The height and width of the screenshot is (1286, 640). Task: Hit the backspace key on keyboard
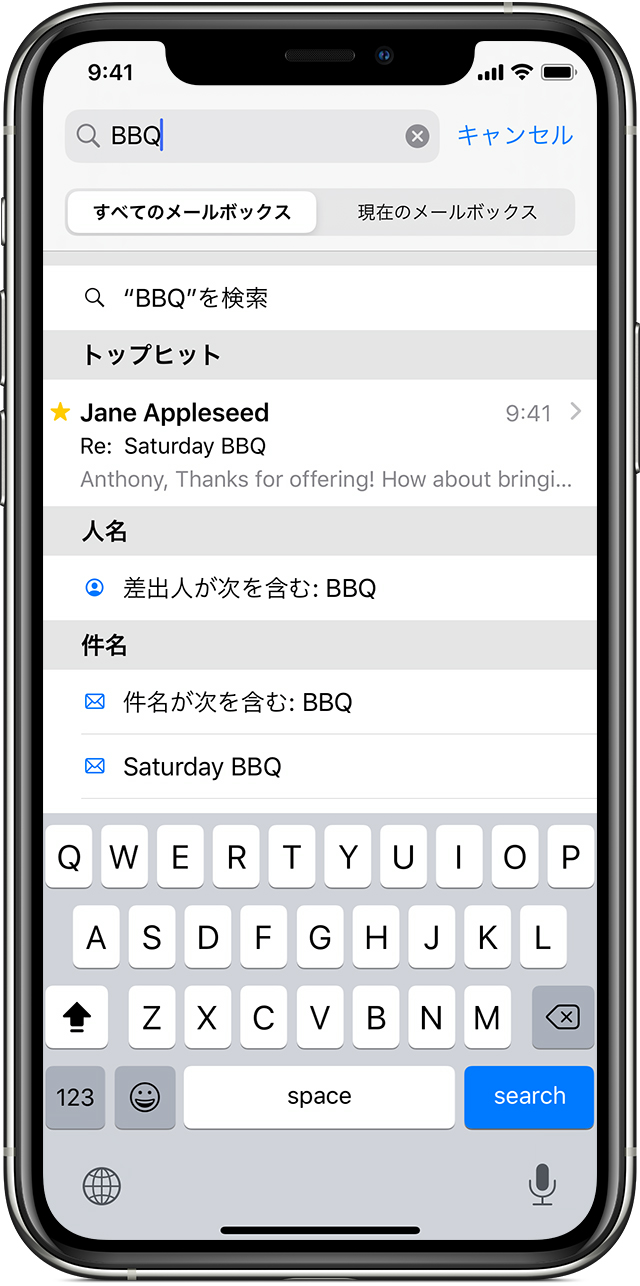pyautogui.click(x=563, y=1018)
